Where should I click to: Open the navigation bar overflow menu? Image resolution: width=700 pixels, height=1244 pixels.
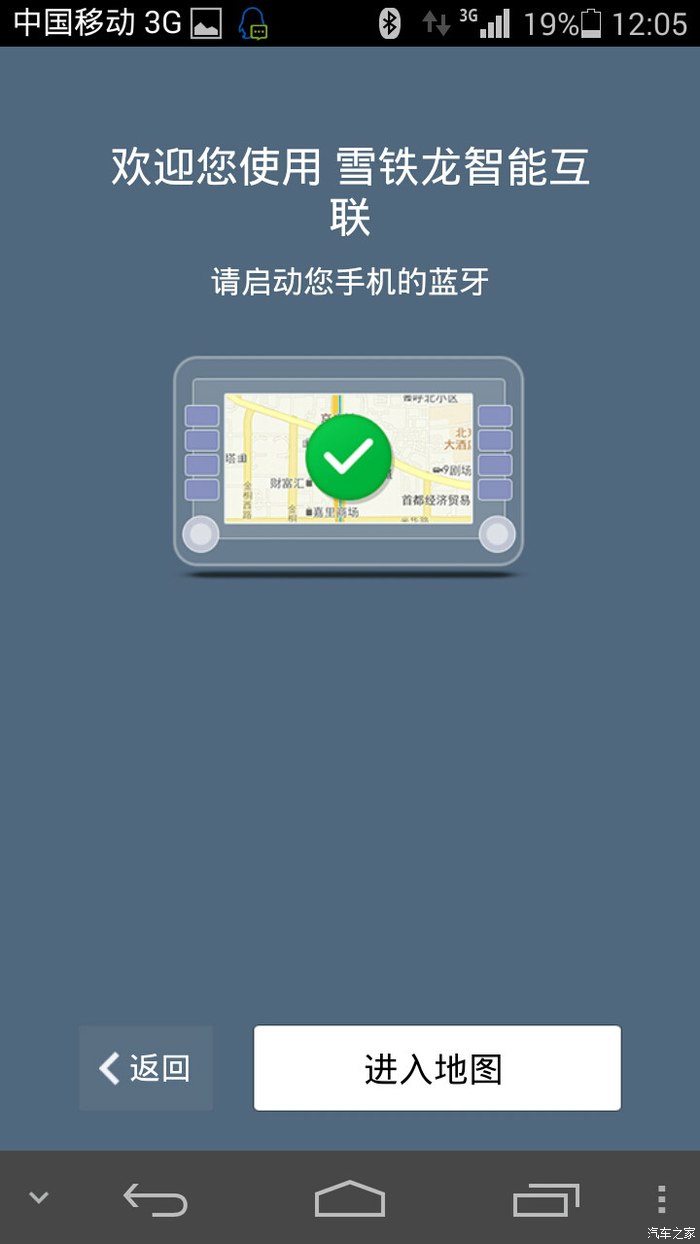point(661,1198)
